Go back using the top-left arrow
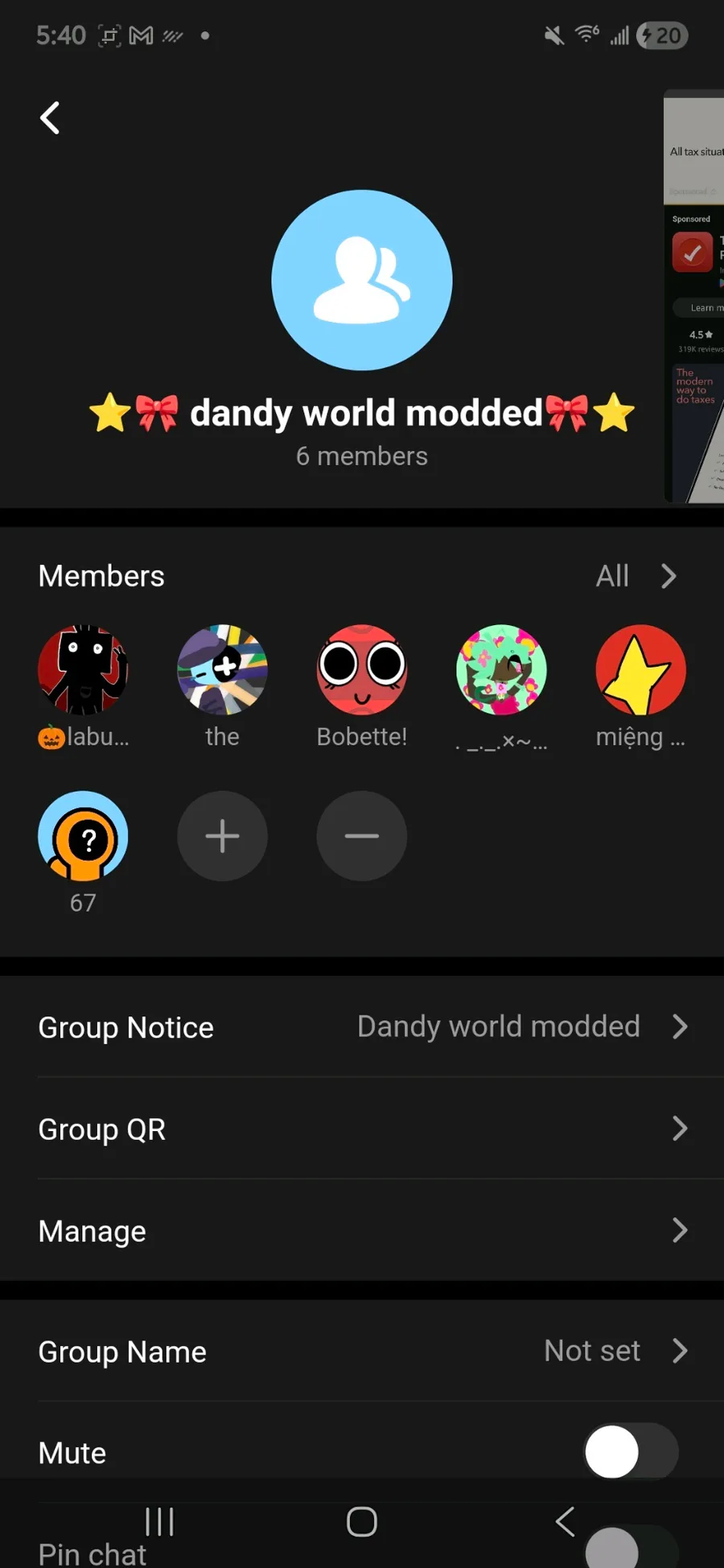724x1568 pixels. click(50, 118)
